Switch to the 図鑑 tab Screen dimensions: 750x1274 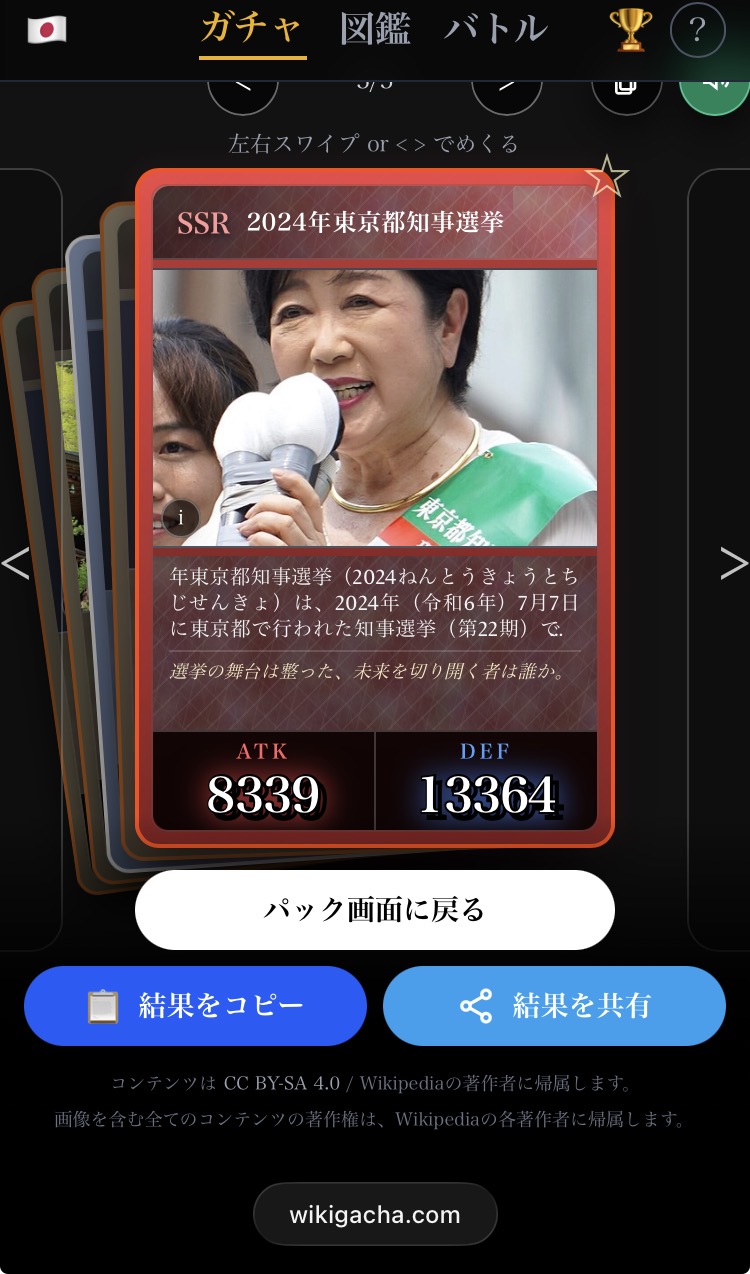point(375,30)
